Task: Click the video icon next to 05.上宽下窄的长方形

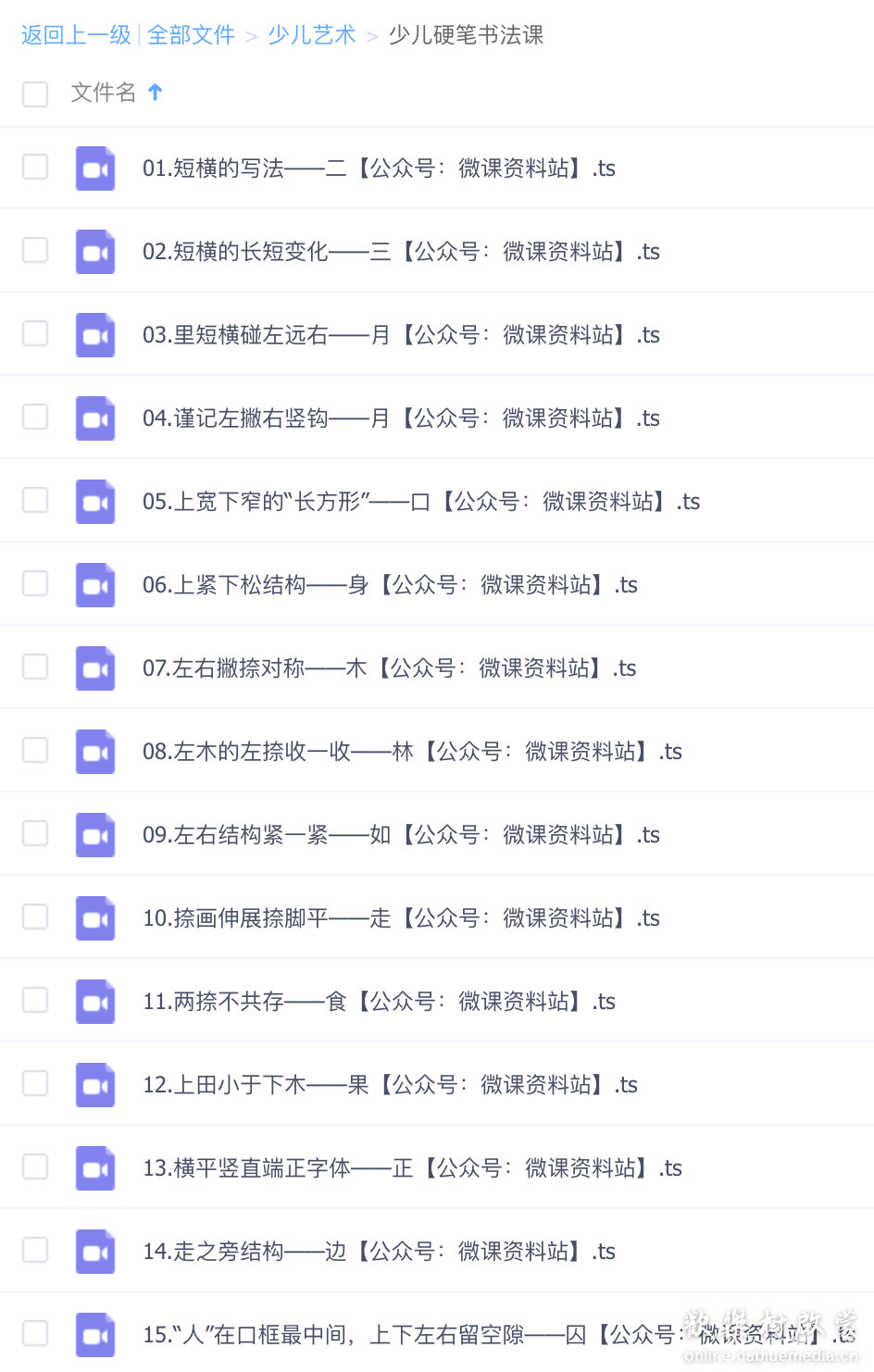Action: 94,501
